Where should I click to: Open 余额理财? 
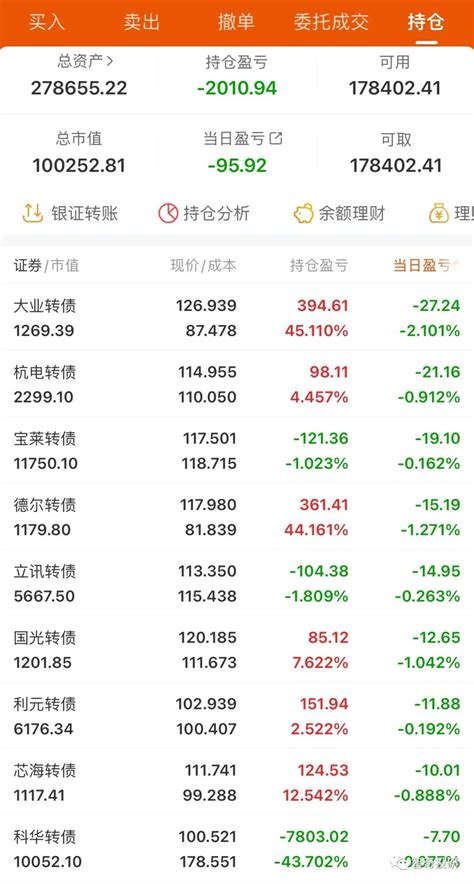tap(340, 213)
